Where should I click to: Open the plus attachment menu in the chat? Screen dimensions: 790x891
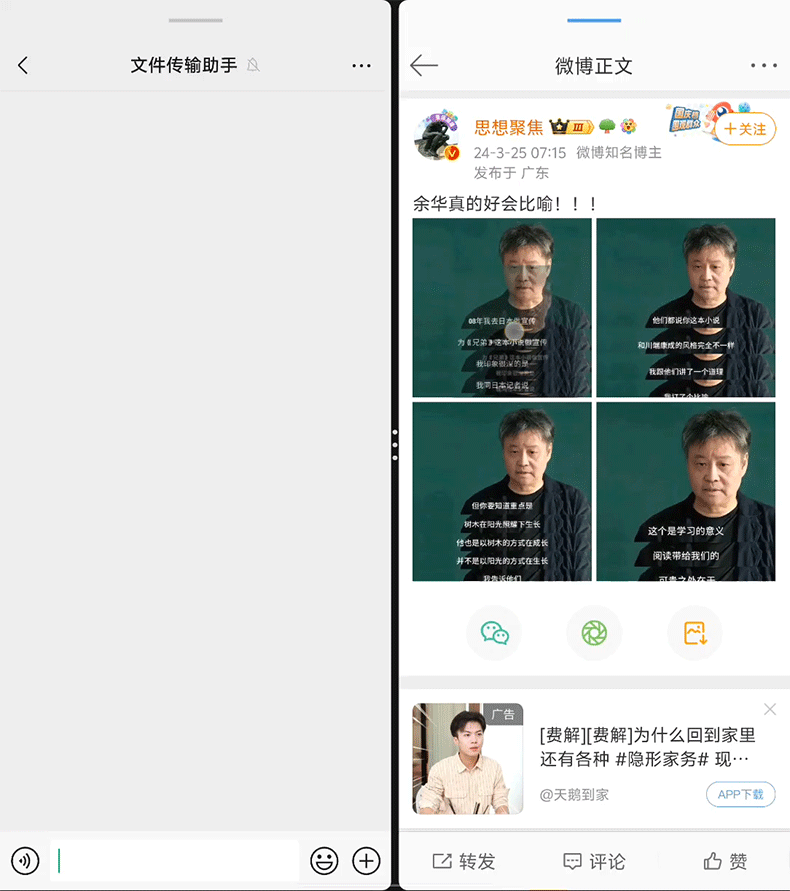367,860
